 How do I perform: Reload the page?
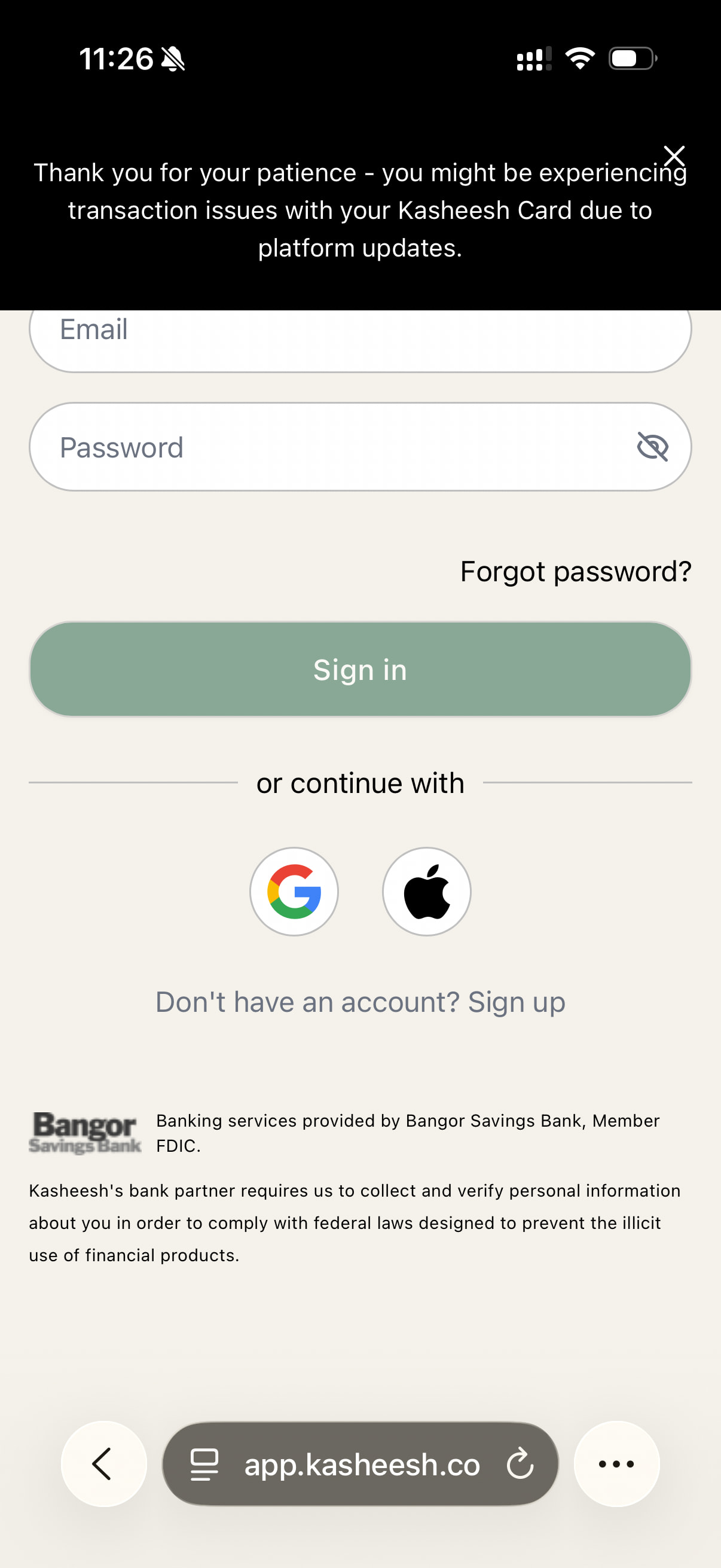click(x=520, y=1464)
